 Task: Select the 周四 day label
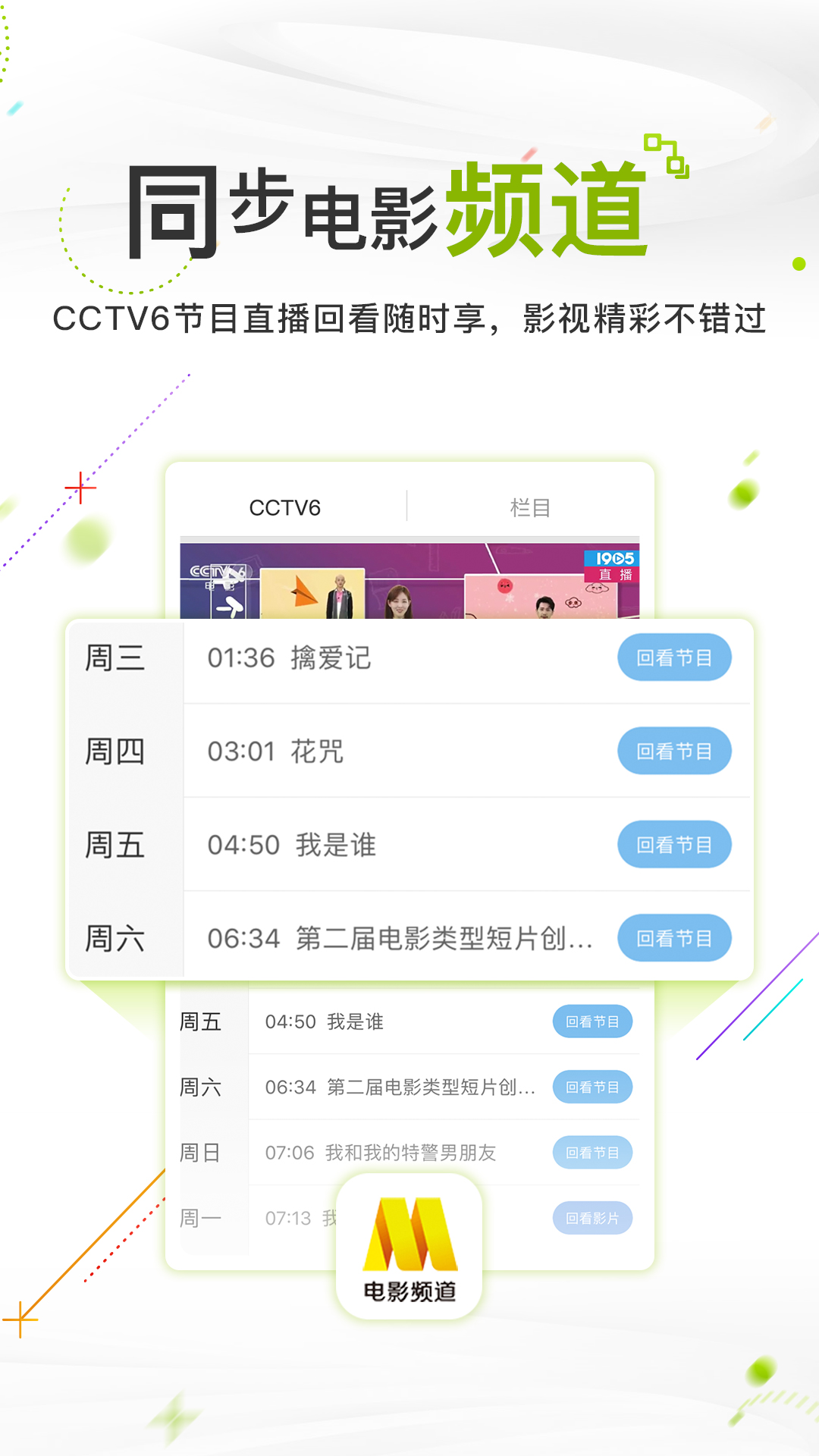pyautogui.click(x=115, y=751)
